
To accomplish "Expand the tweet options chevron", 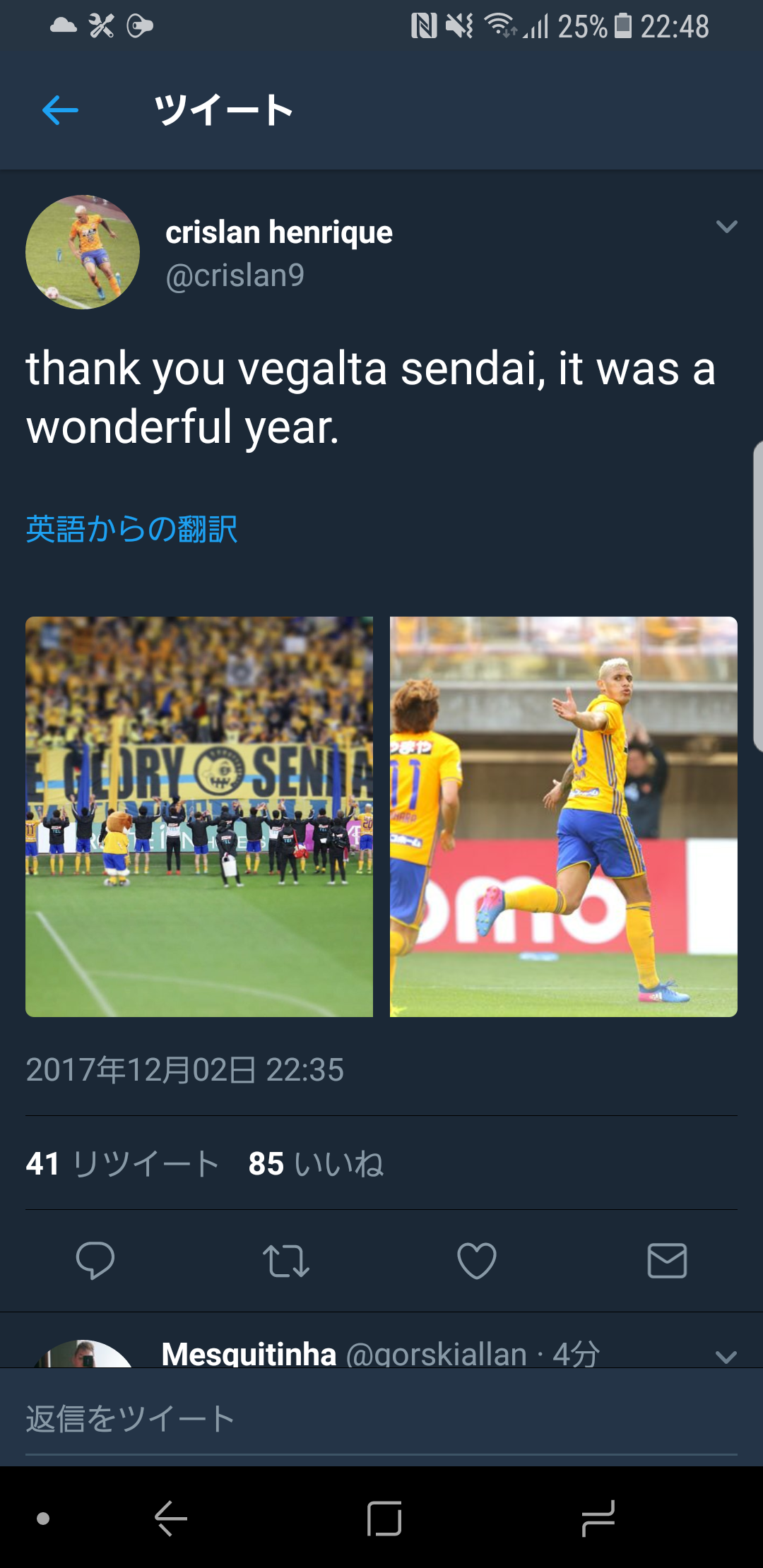I will coord(726,227).
